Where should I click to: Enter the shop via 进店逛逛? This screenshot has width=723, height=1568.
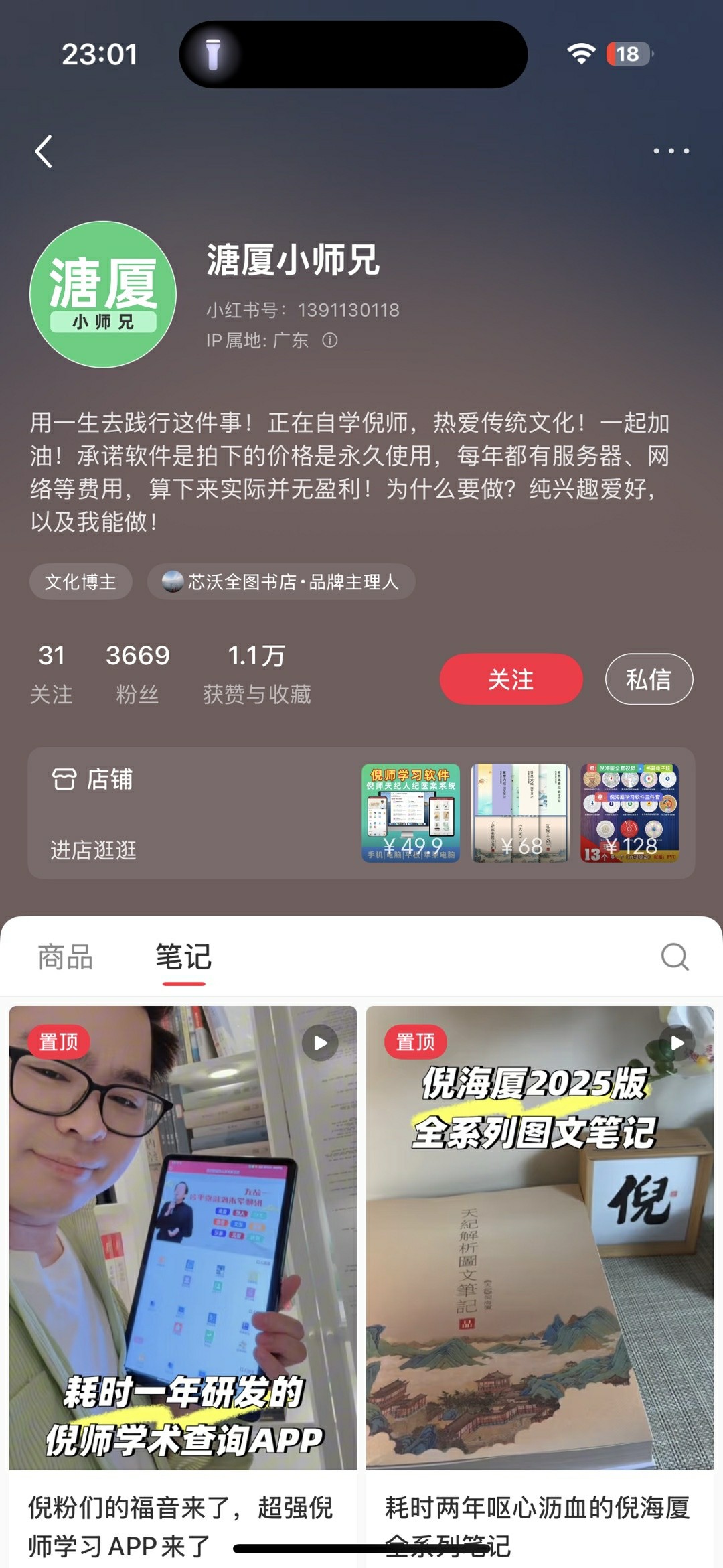click(94, 850)
